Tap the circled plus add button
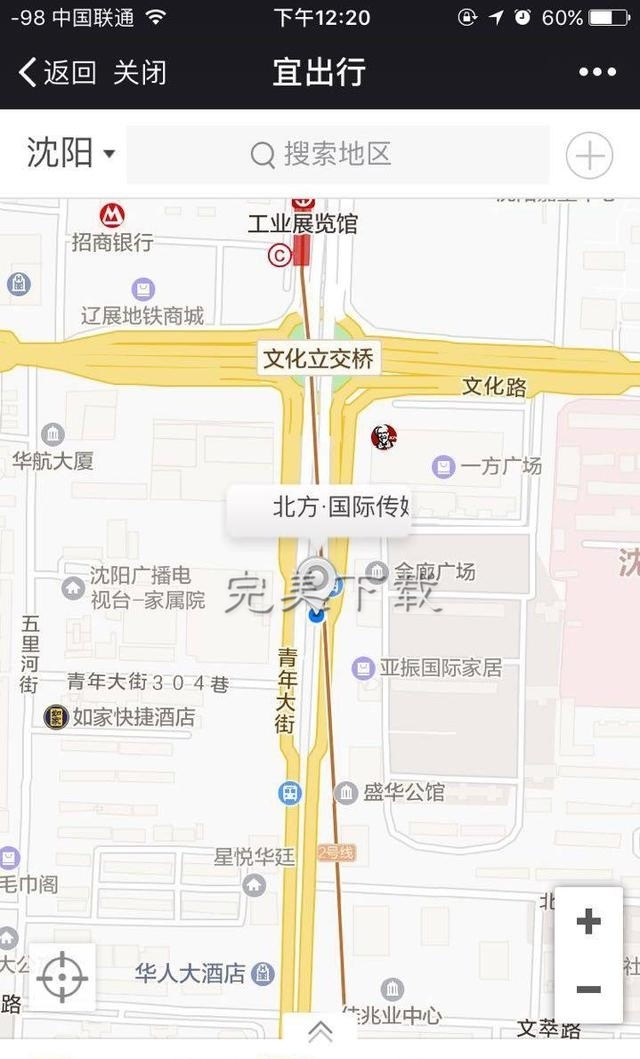Image resolution: width=640 pixels, height=1059 pixels. click(589, 155)
